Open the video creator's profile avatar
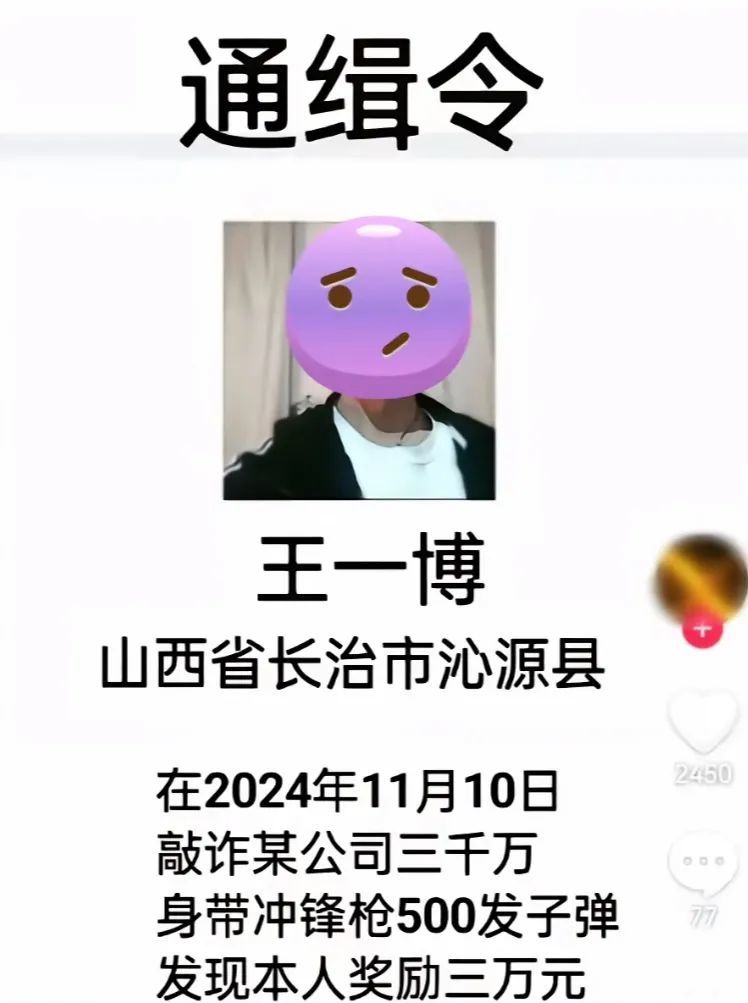Image resolution: width=748 pixels, height=1003 pixels. 703,578
